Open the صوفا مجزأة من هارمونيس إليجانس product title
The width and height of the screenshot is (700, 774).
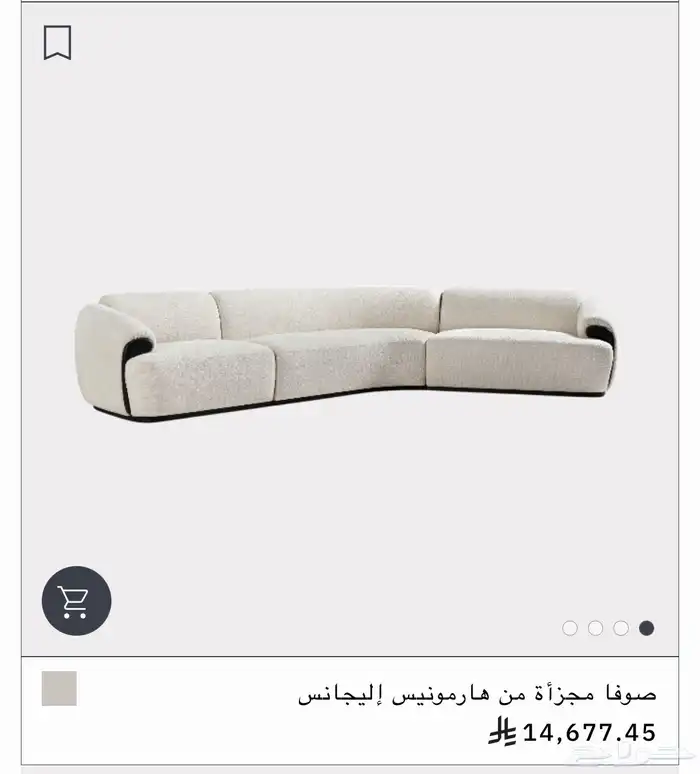click(x=477, y=694)
